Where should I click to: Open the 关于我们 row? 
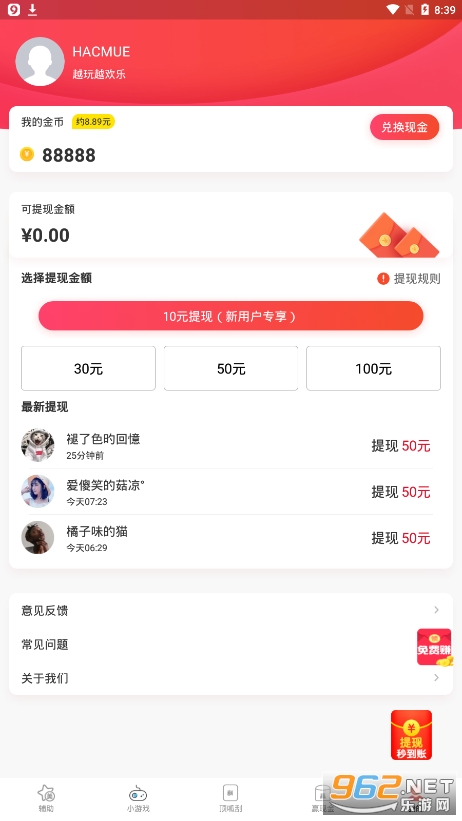[230, 678]
